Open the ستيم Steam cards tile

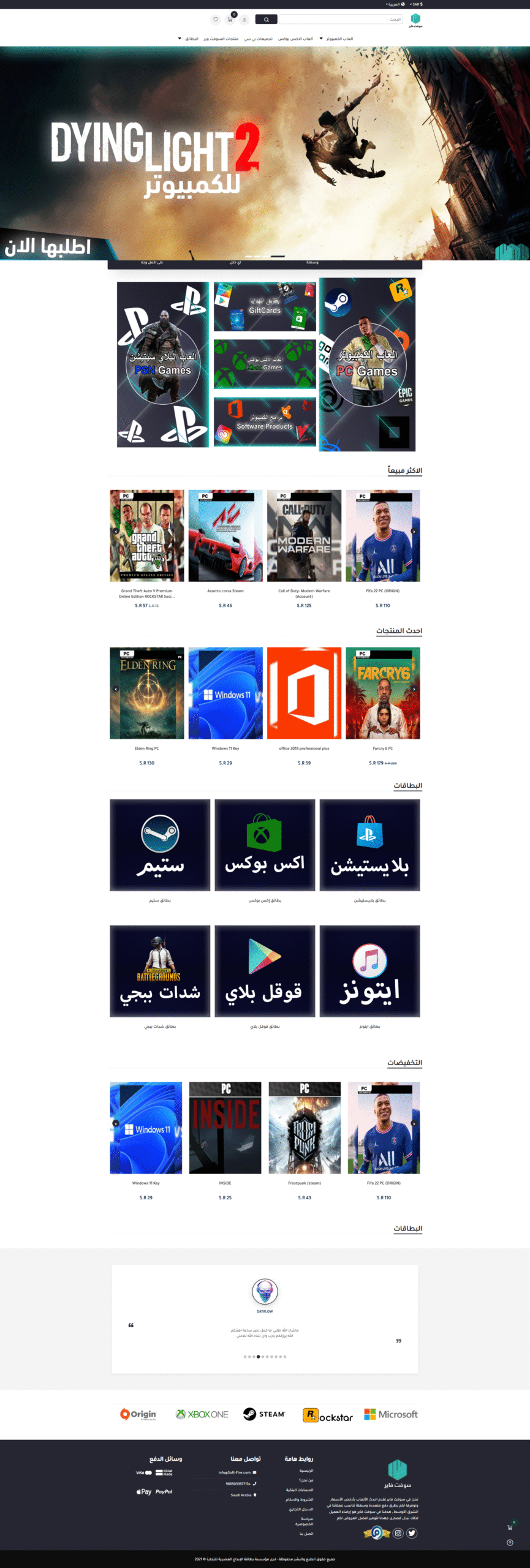click(160, 845)
